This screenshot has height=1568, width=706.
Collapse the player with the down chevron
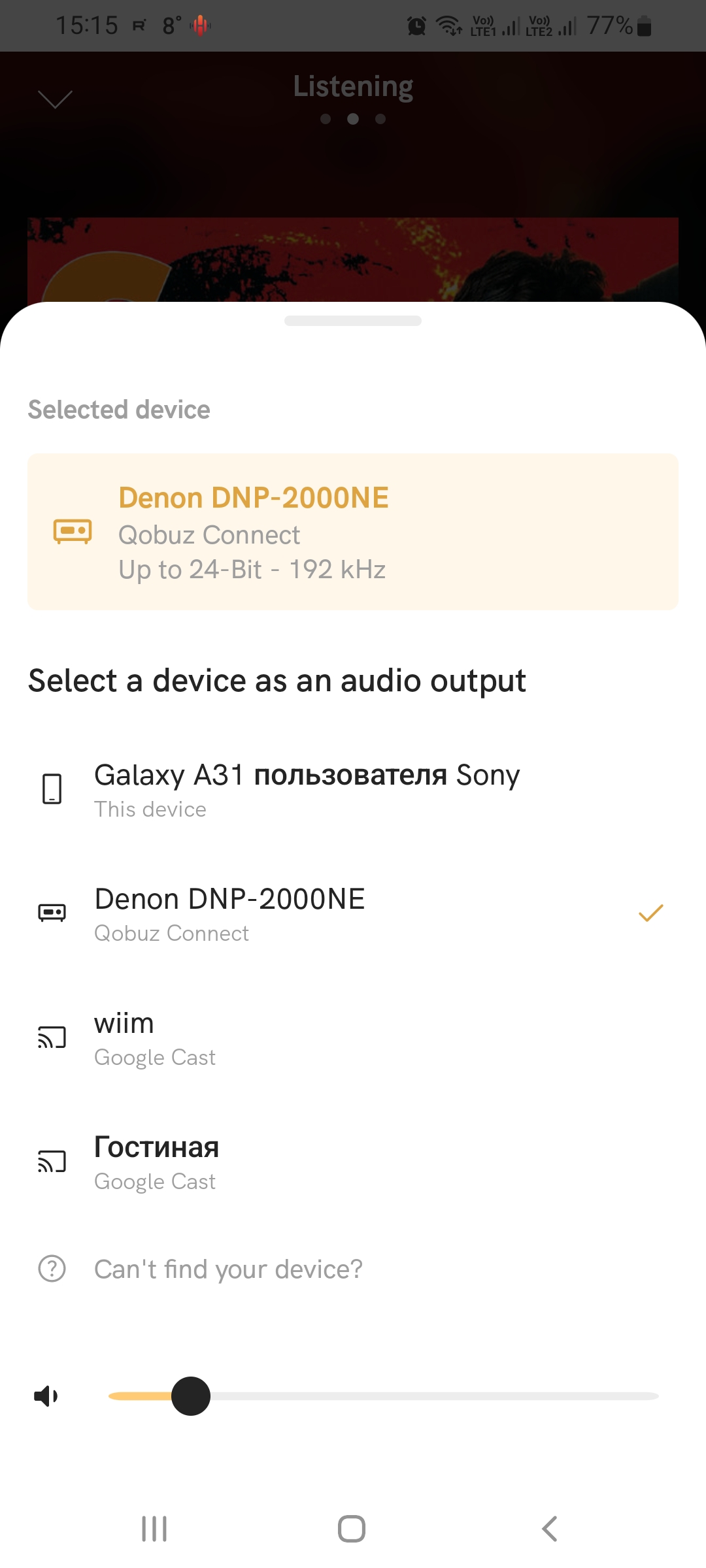55,99
